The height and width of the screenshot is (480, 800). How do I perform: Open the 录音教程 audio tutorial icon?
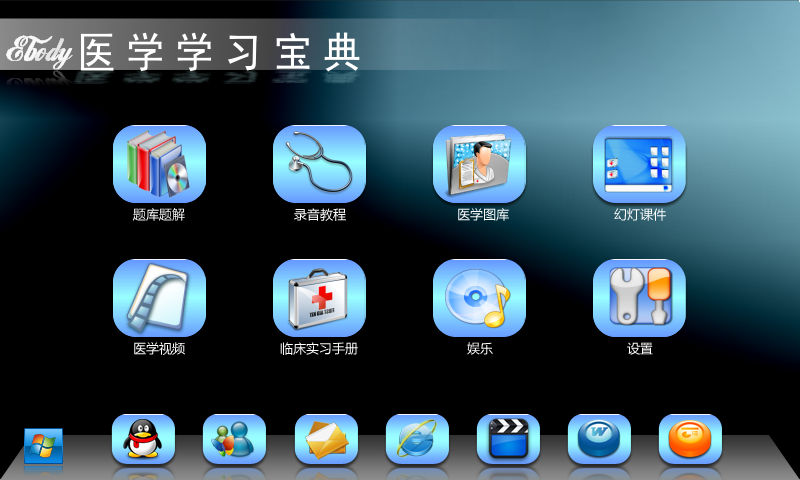click(319, 164)
